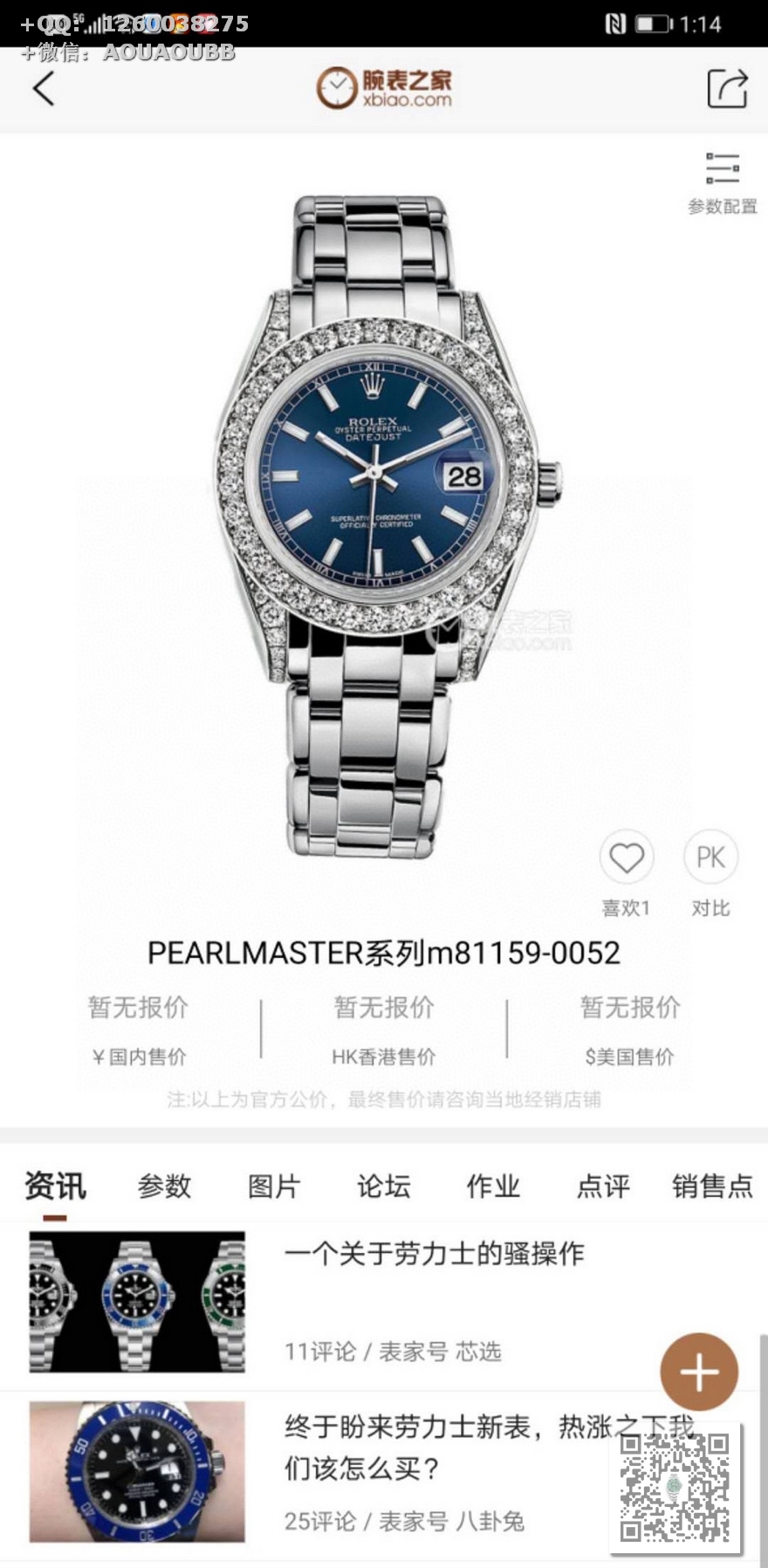Switch to the 图片 tab

tap(274, 1186)
